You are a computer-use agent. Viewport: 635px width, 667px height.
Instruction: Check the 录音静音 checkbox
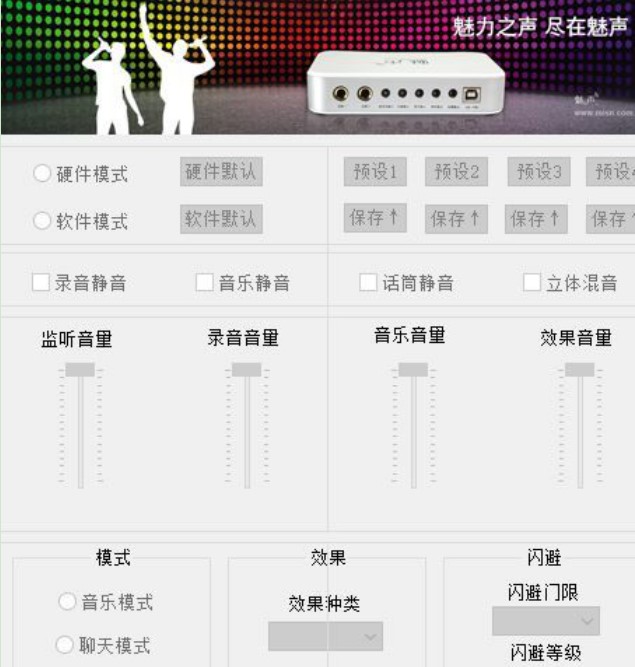pyautogui.click(x=41, y=283)
